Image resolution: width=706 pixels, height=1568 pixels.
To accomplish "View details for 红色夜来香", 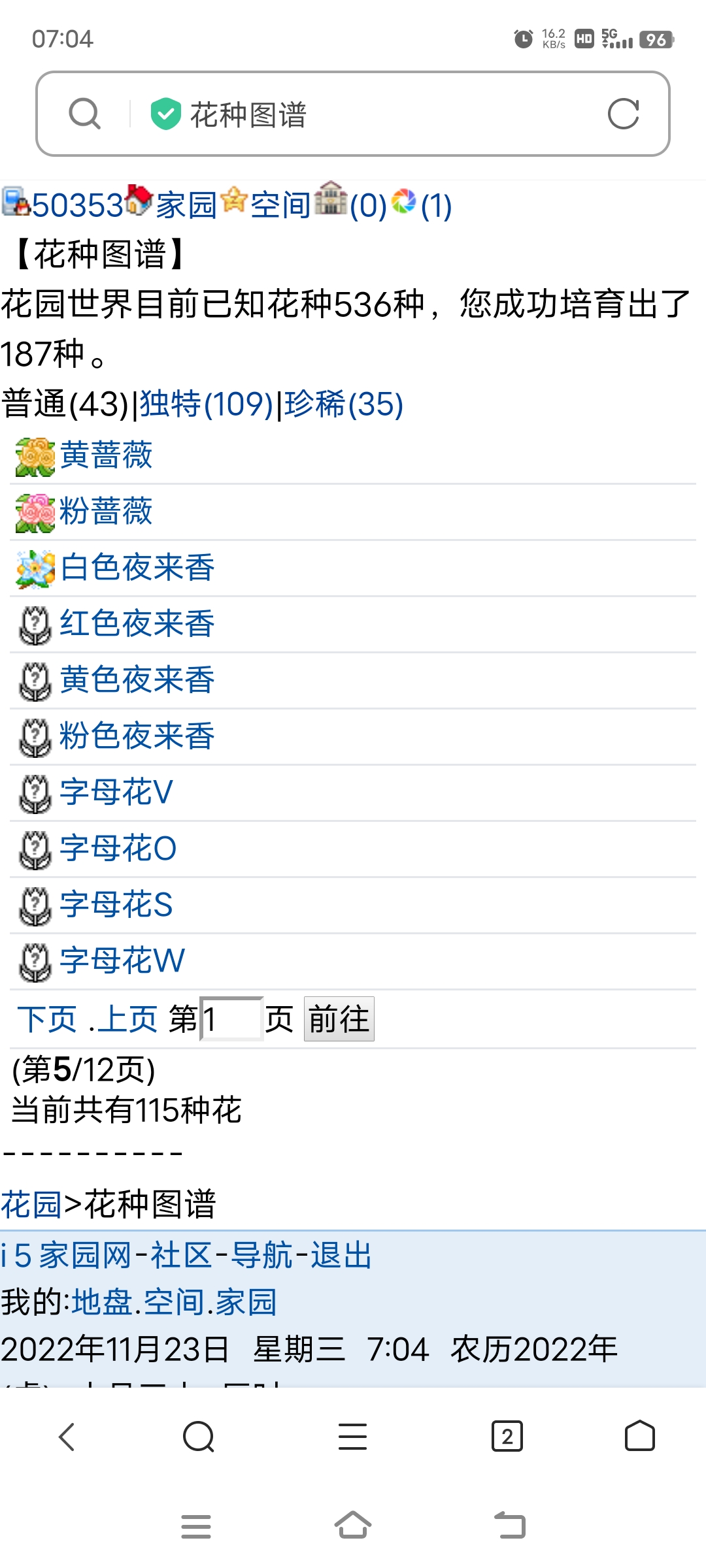I will pyautogui.click(x=137, y=624).
